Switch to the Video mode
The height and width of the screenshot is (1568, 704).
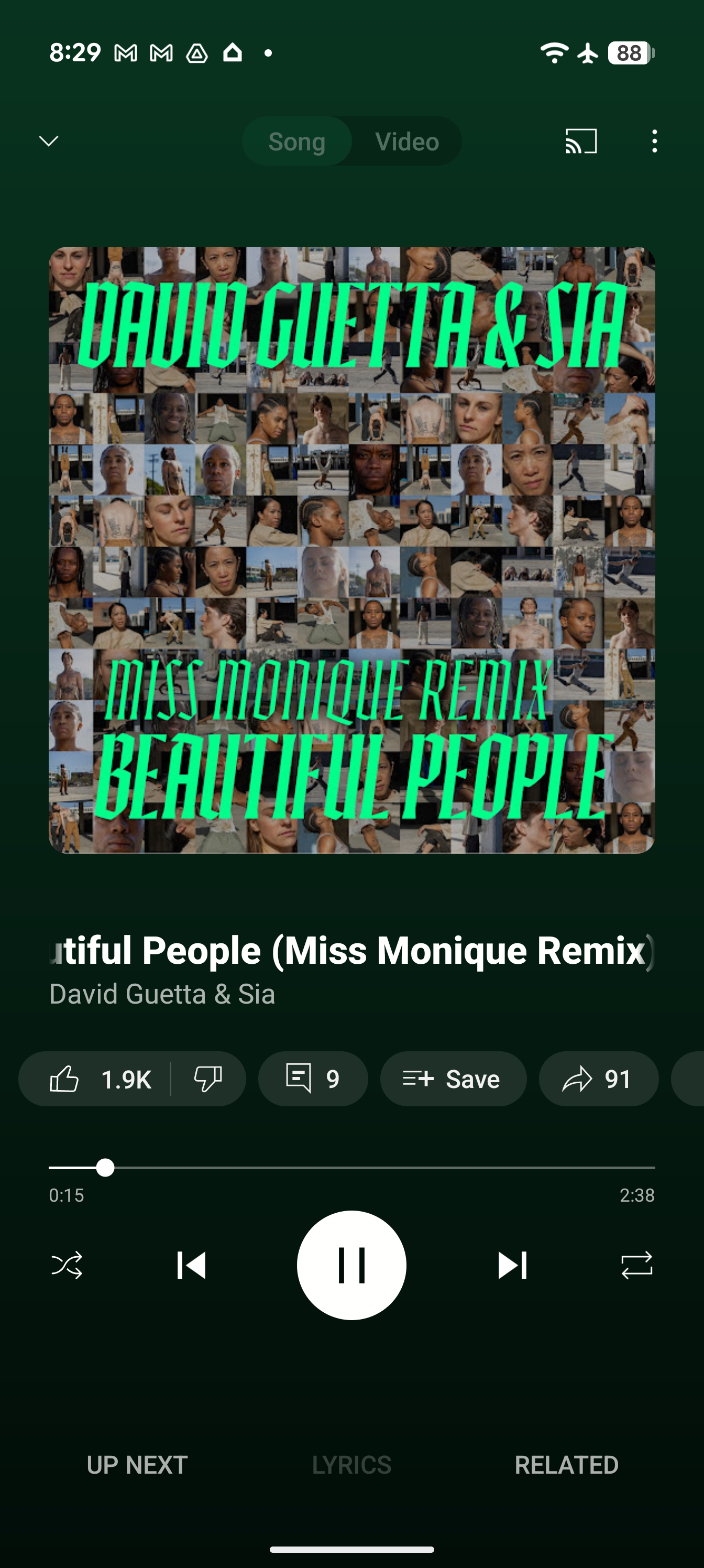point(406,142)
